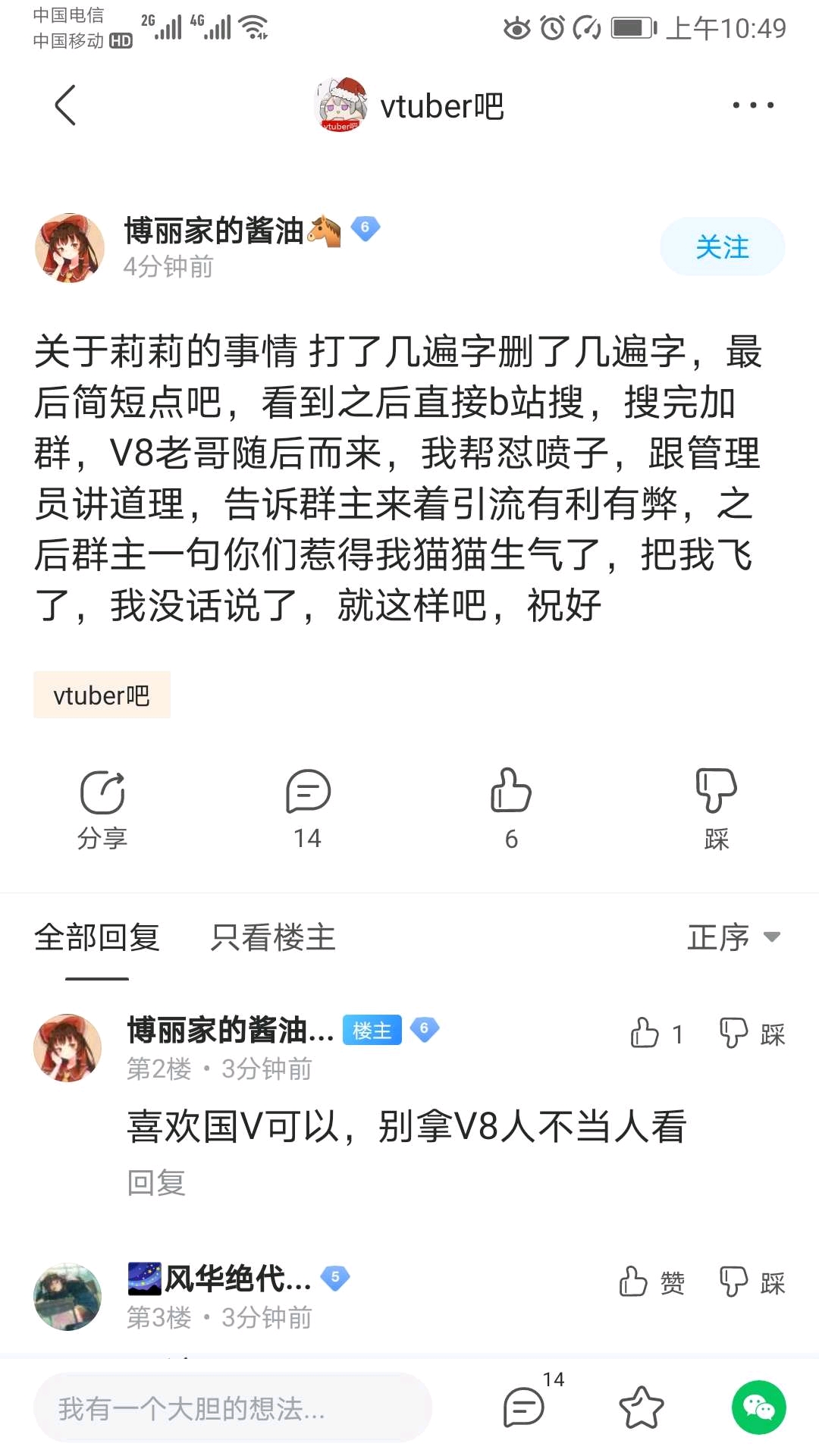Bookmark this thread with the star icon
This screenshot has width=819, height=1456.
click(x=641, y=1408)
